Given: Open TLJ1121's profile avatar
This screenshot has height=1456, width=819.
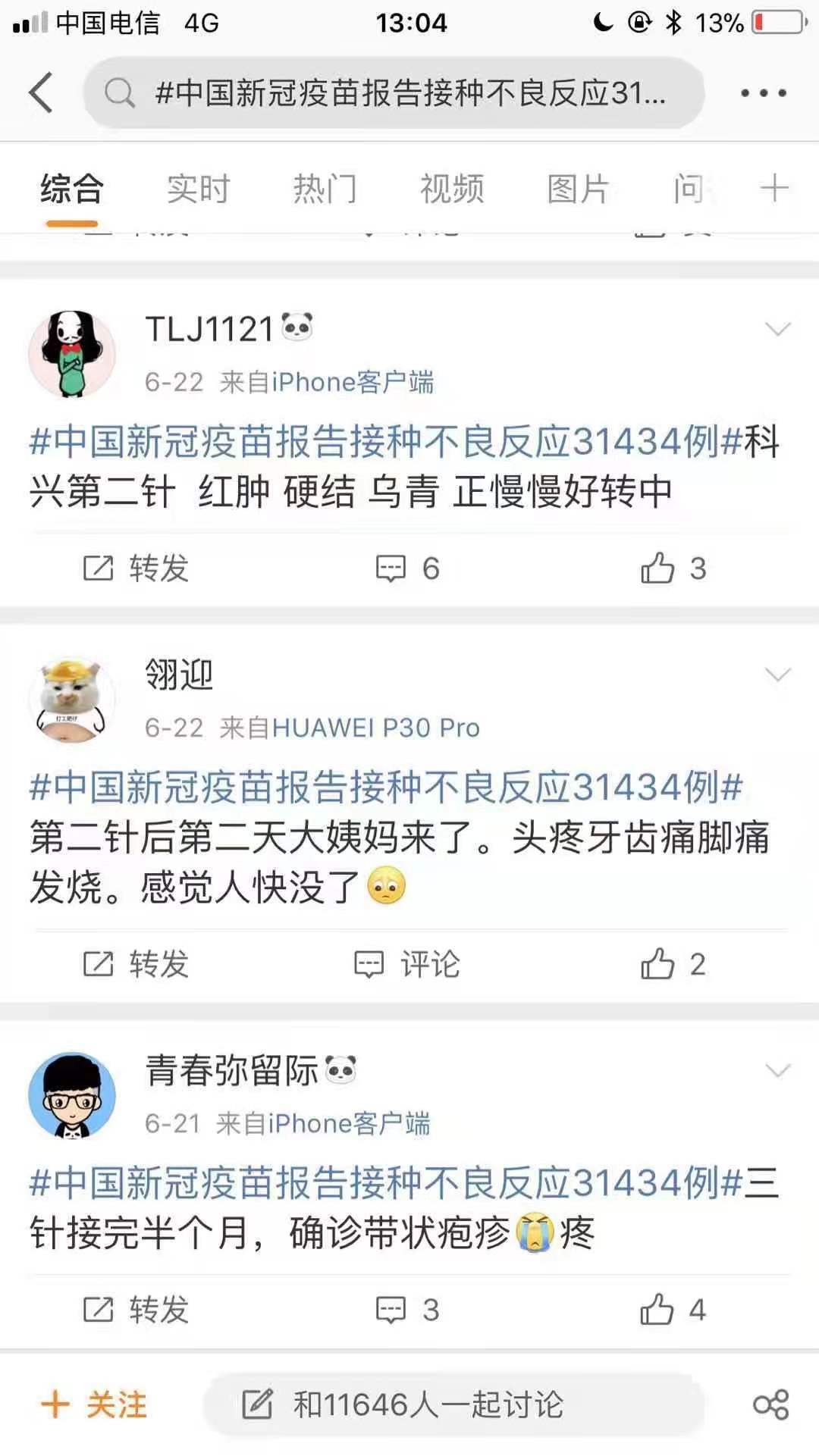Looking at the screenshot, I should (72, 353).
